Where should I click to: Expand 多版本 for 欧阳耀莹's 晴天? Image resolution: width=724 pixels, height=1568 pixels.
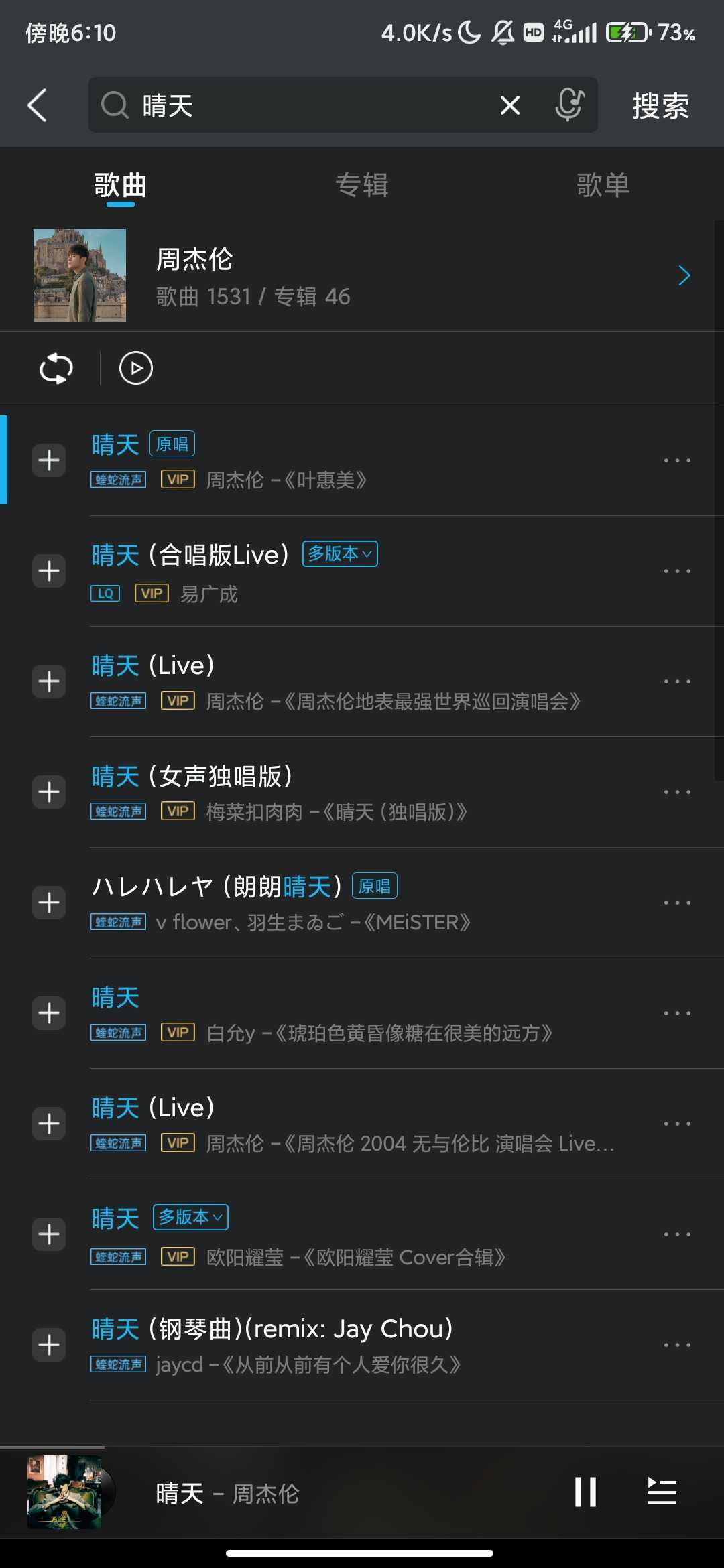[x=191, y=1217]
